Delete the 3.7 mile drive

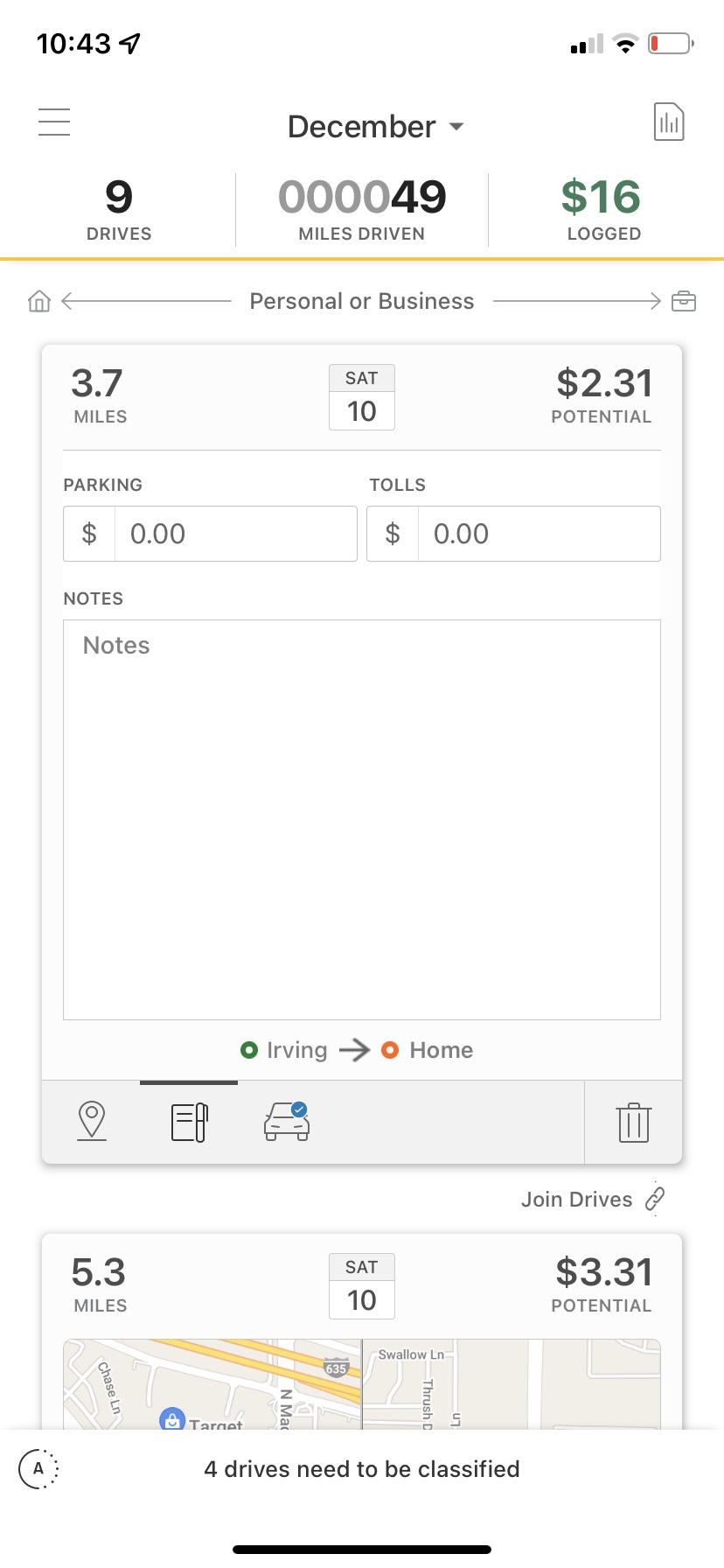[x=634, y=1122]
